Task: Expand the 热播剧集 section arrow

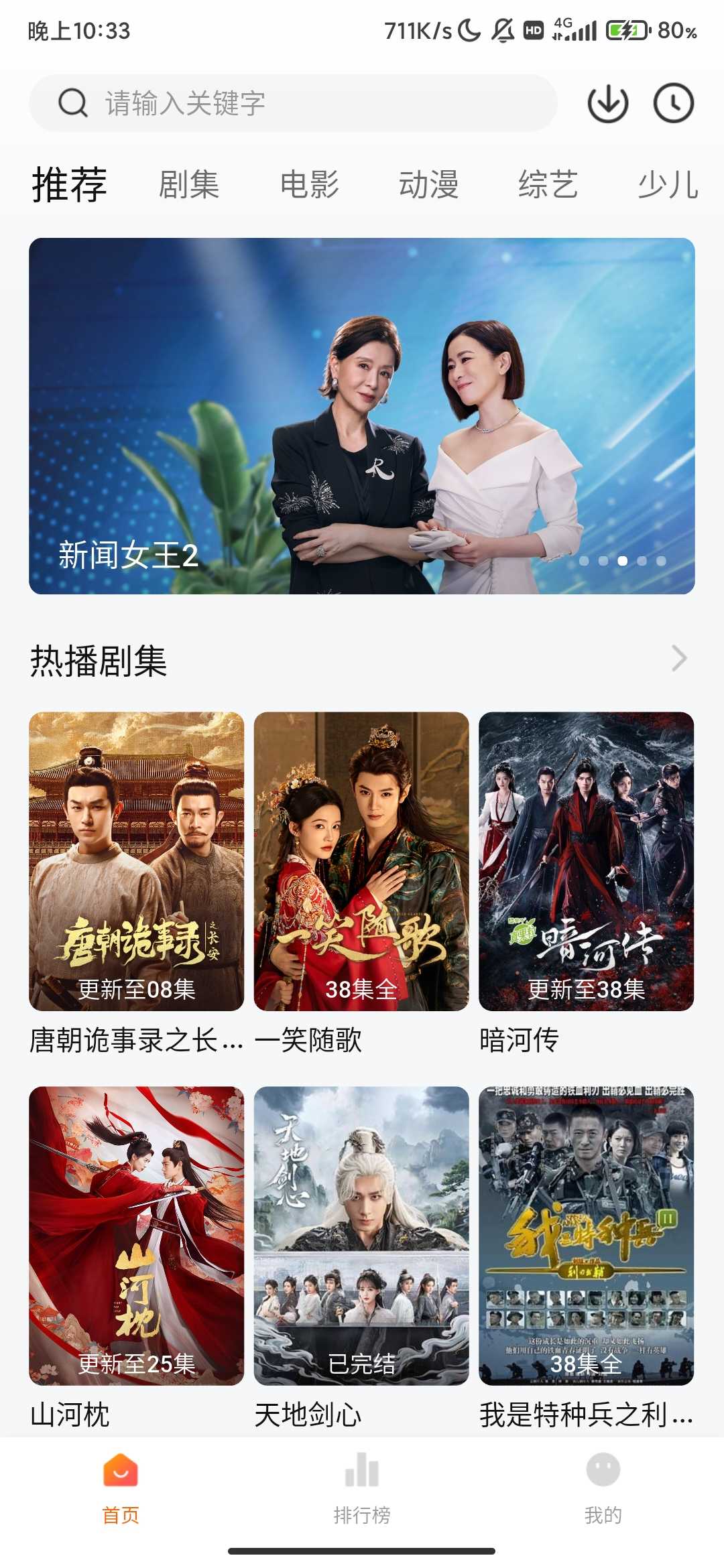Action: [x=679, y=659]
